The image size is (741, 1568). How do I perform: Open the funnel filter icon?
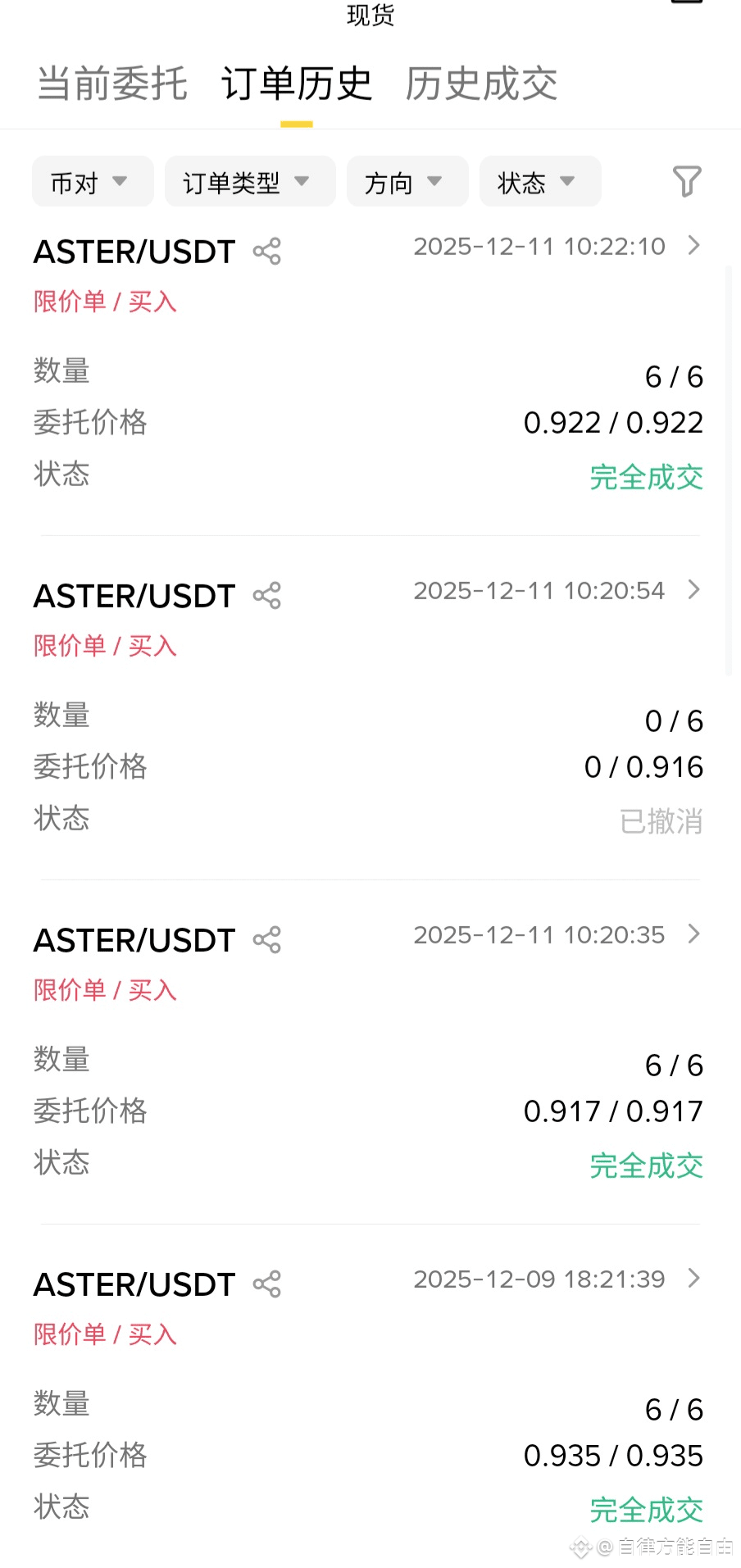pyautogui.click(x=686, y=181)
